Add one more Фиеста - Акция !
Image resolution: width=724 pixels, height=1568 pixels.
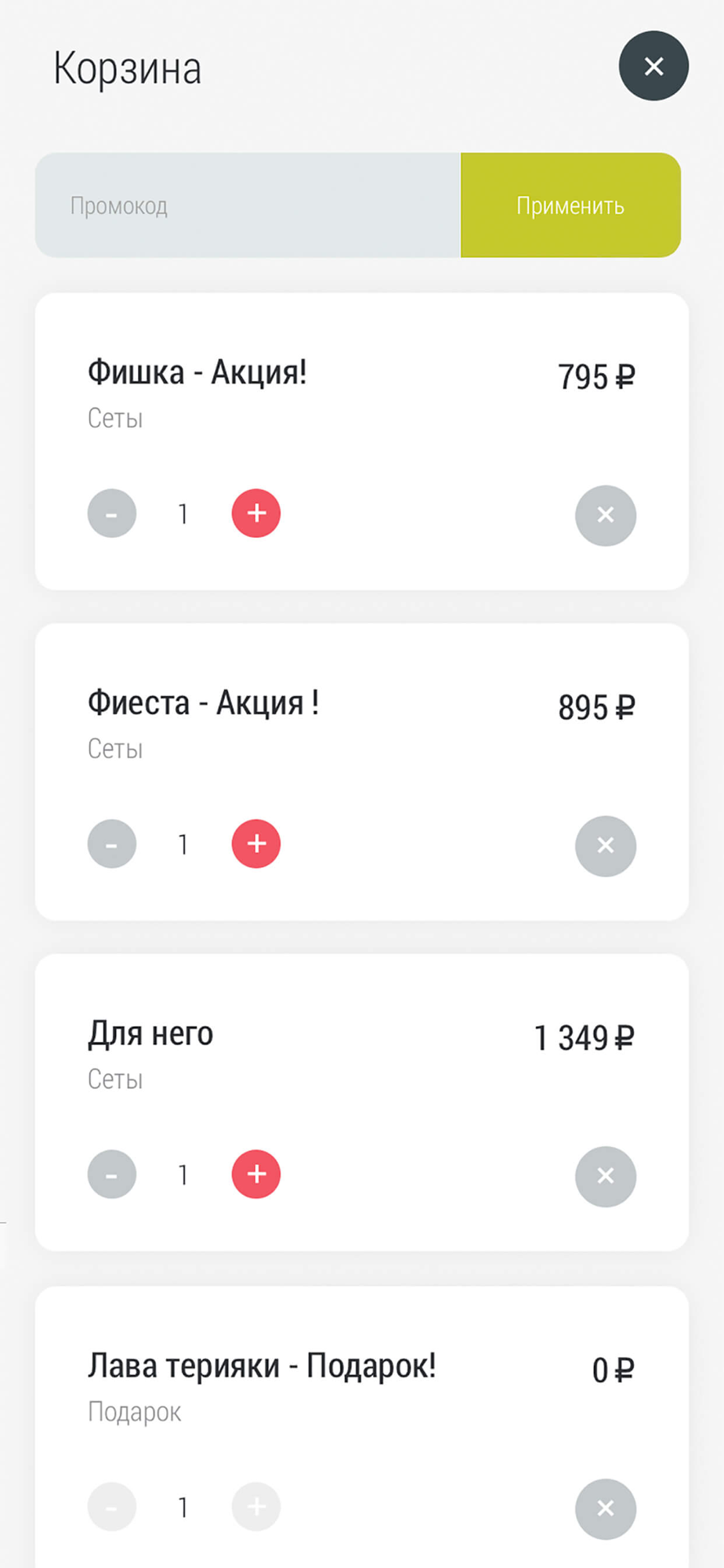[256, 844]
